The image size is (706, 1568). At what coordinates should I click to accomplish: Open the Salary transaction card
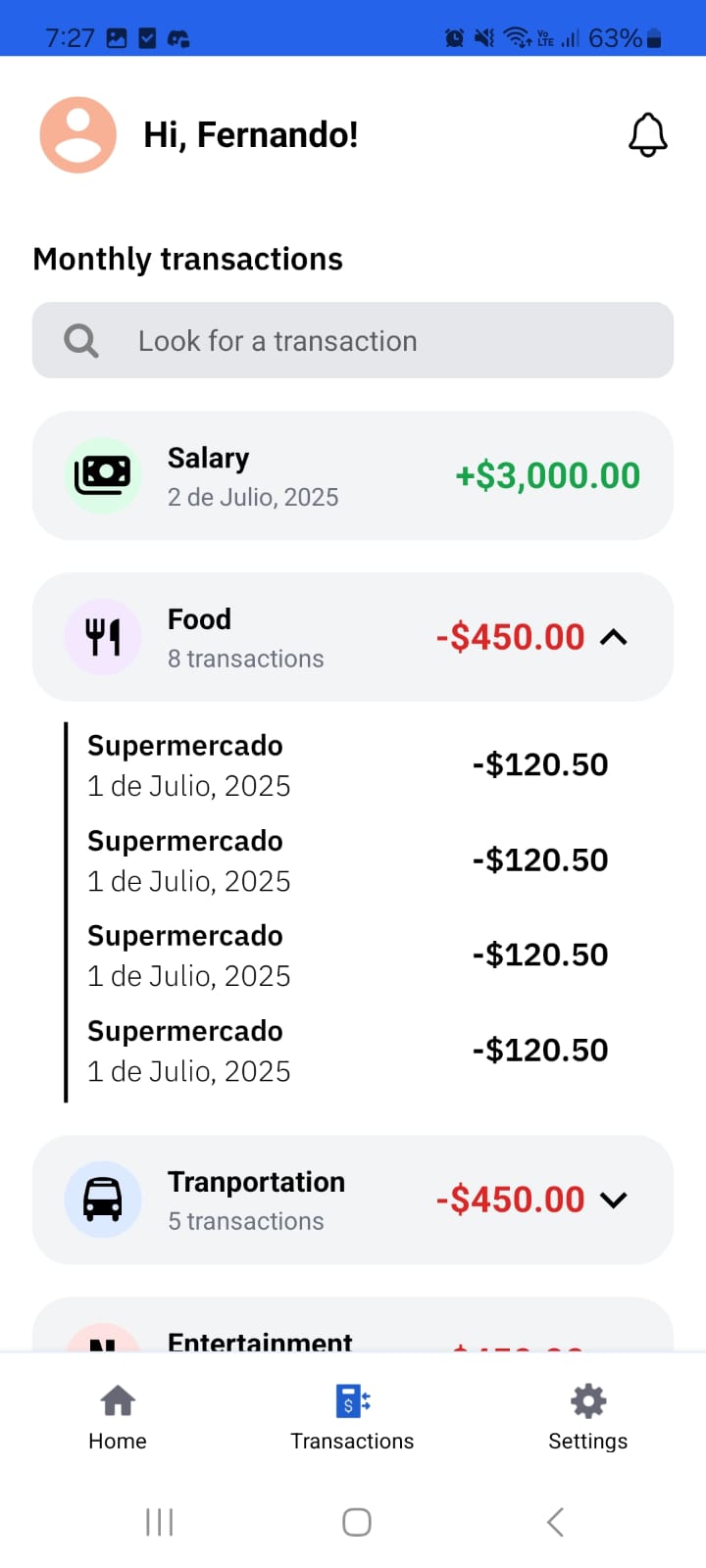point(353,475)
